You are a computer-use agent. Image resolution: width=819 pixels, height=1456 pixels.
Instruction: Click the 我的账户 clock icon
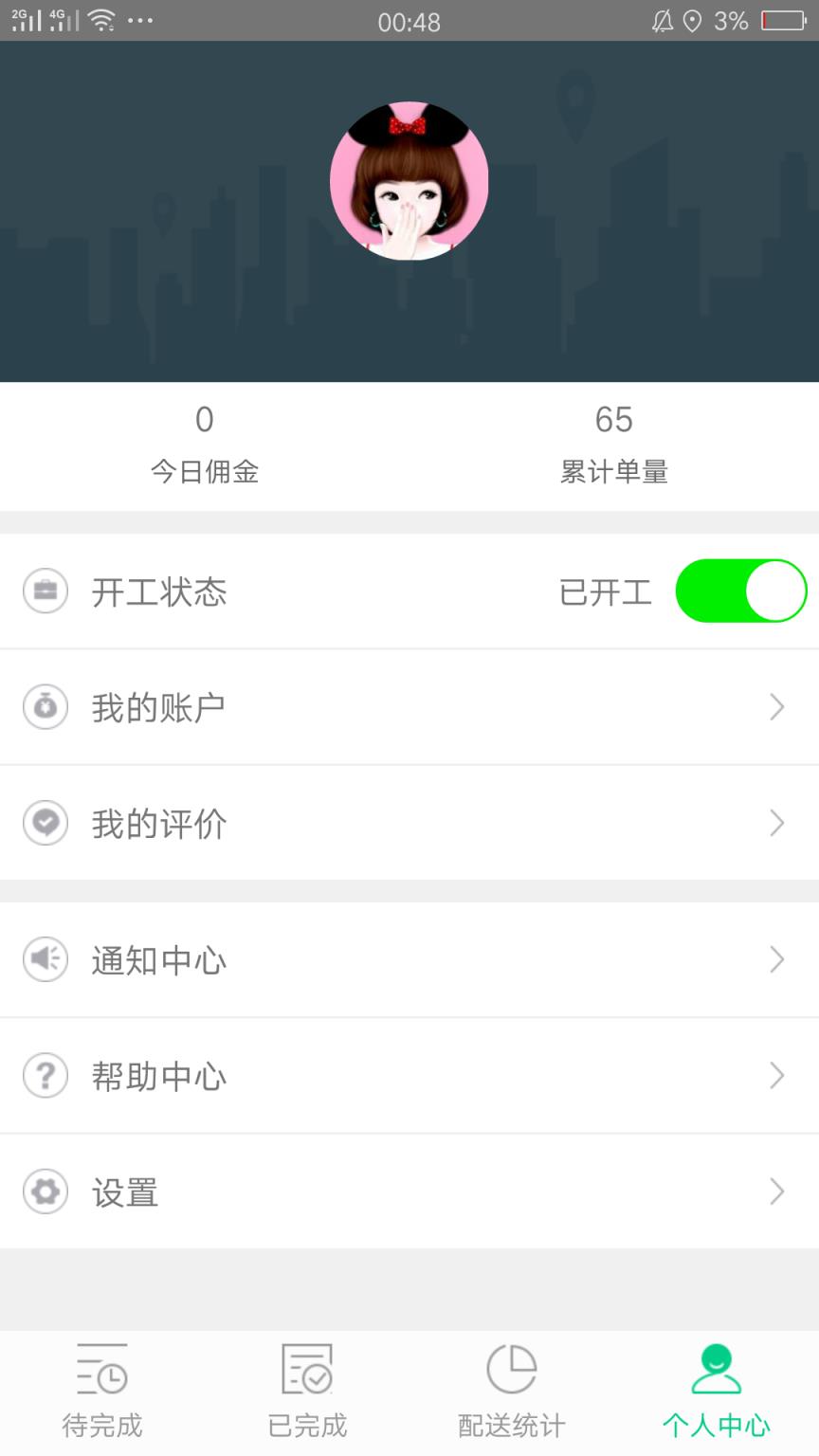(x=45, y=707)
